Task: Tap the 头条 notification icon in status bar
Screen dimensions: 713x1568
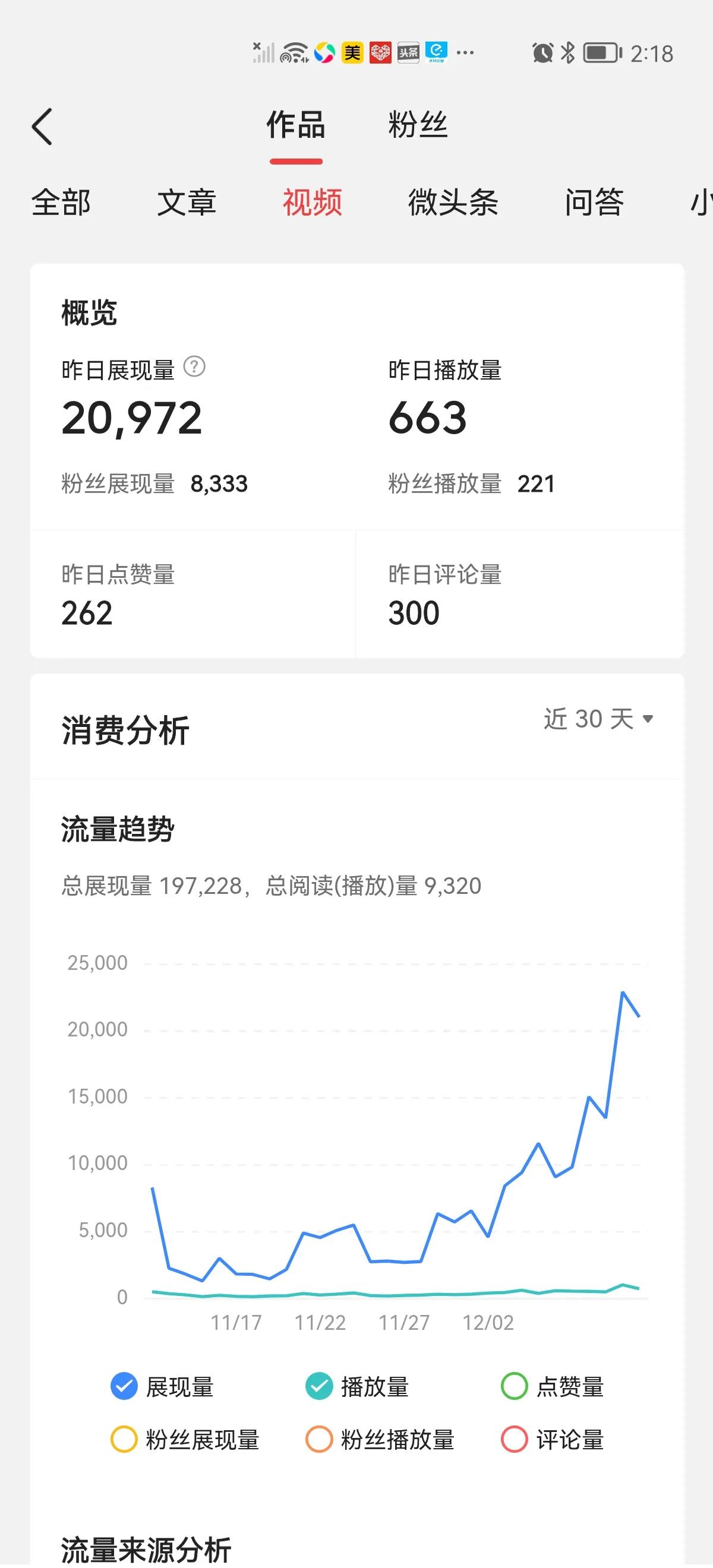Action: tap(409, 53)
